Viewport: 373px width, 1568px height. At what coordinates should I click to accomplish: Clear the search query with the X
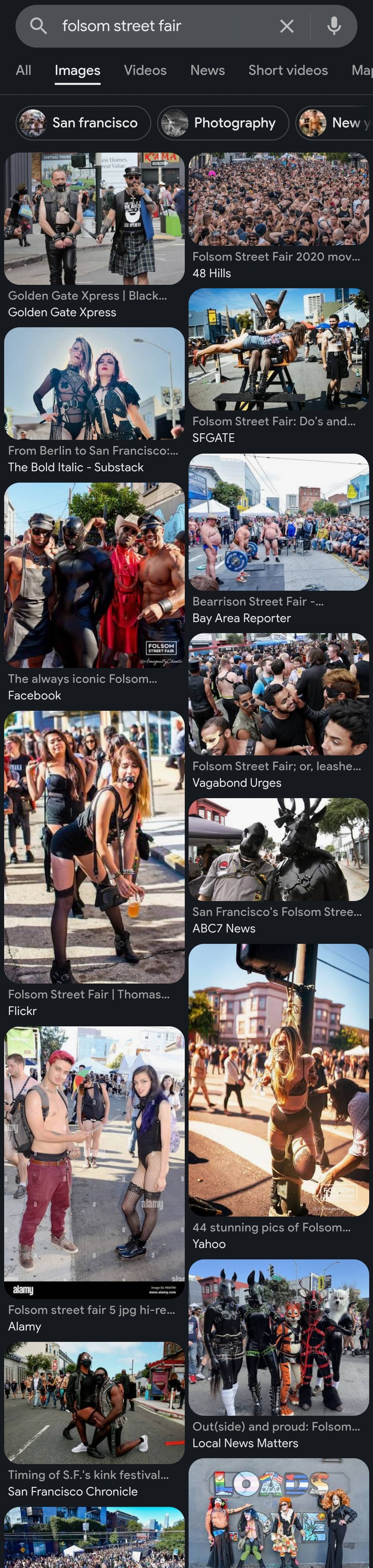coord(287,26)
